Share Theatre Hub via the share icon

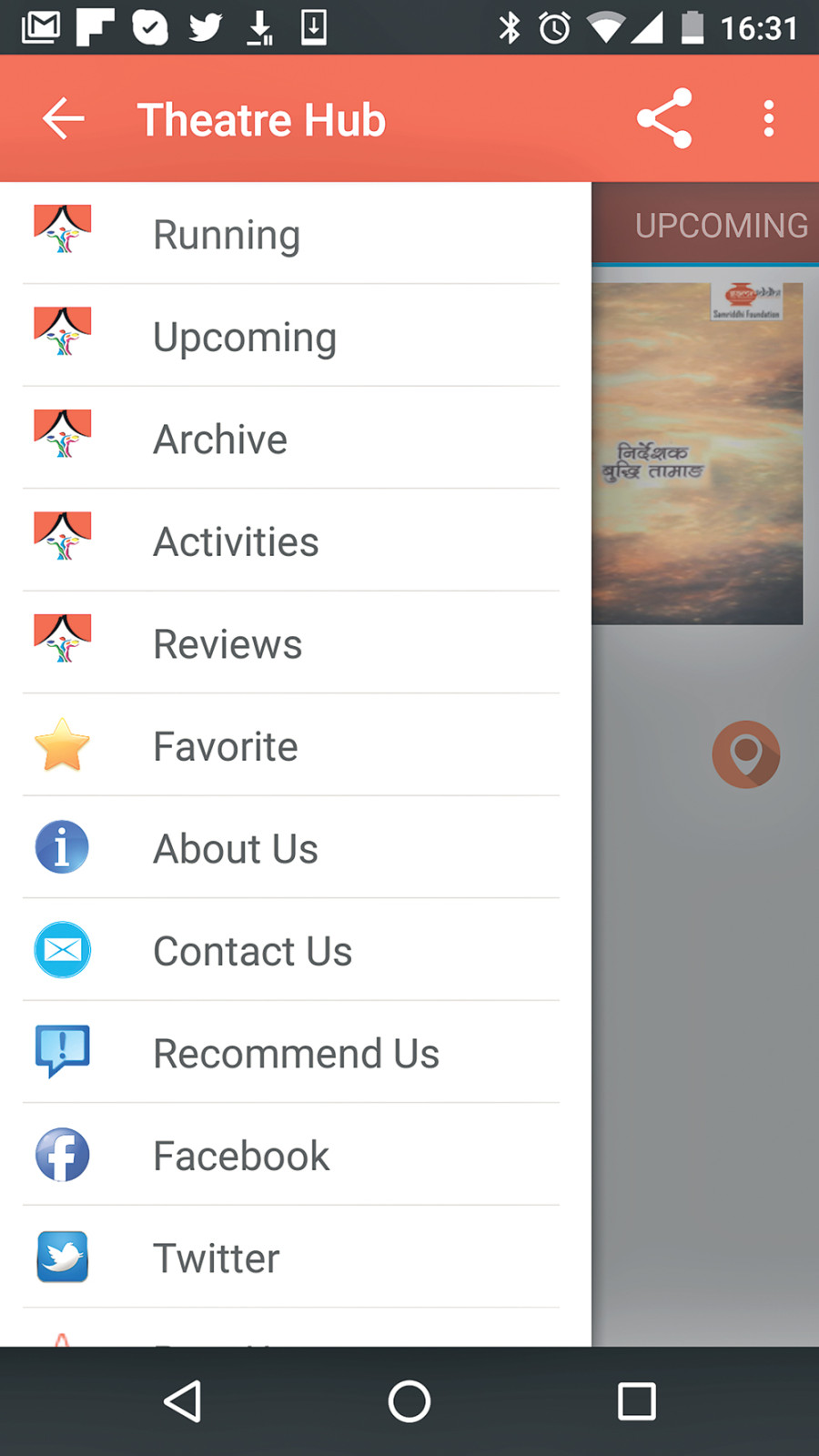(664, 118)
